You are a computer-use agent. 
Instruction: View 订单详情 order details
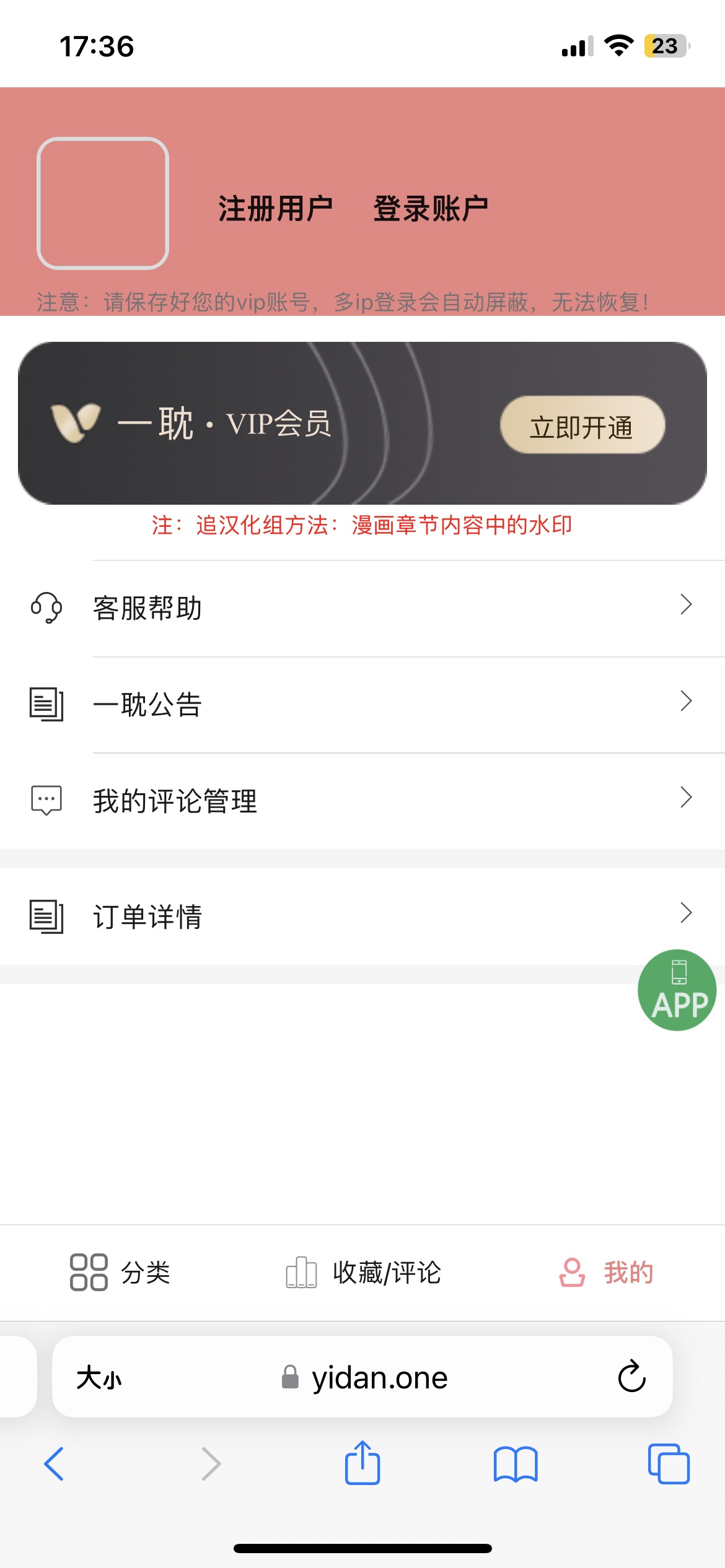pos(362,916)
